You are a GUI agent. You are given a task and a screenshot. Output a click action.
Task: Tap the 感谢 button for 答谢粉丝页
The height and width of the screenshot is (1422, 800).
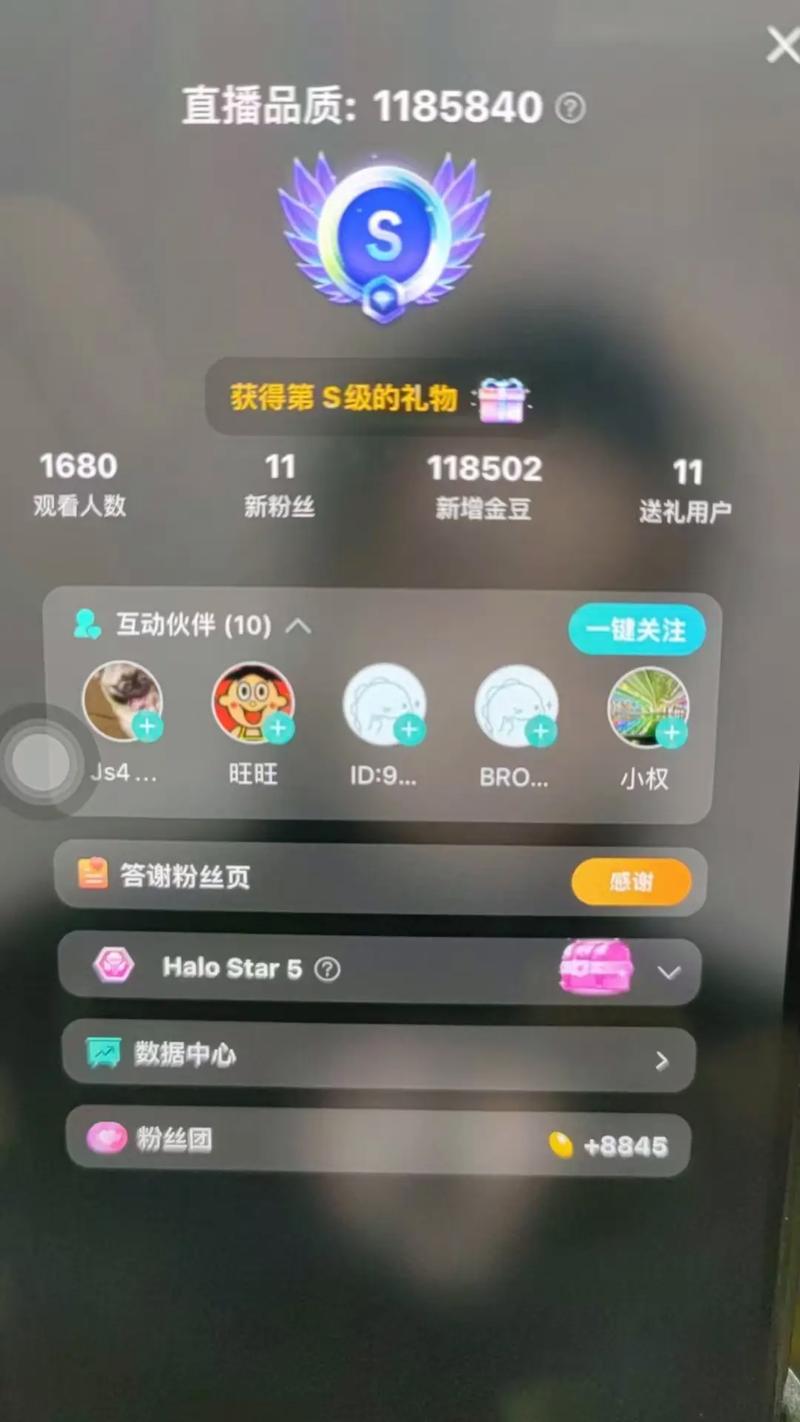coord(631,882)
